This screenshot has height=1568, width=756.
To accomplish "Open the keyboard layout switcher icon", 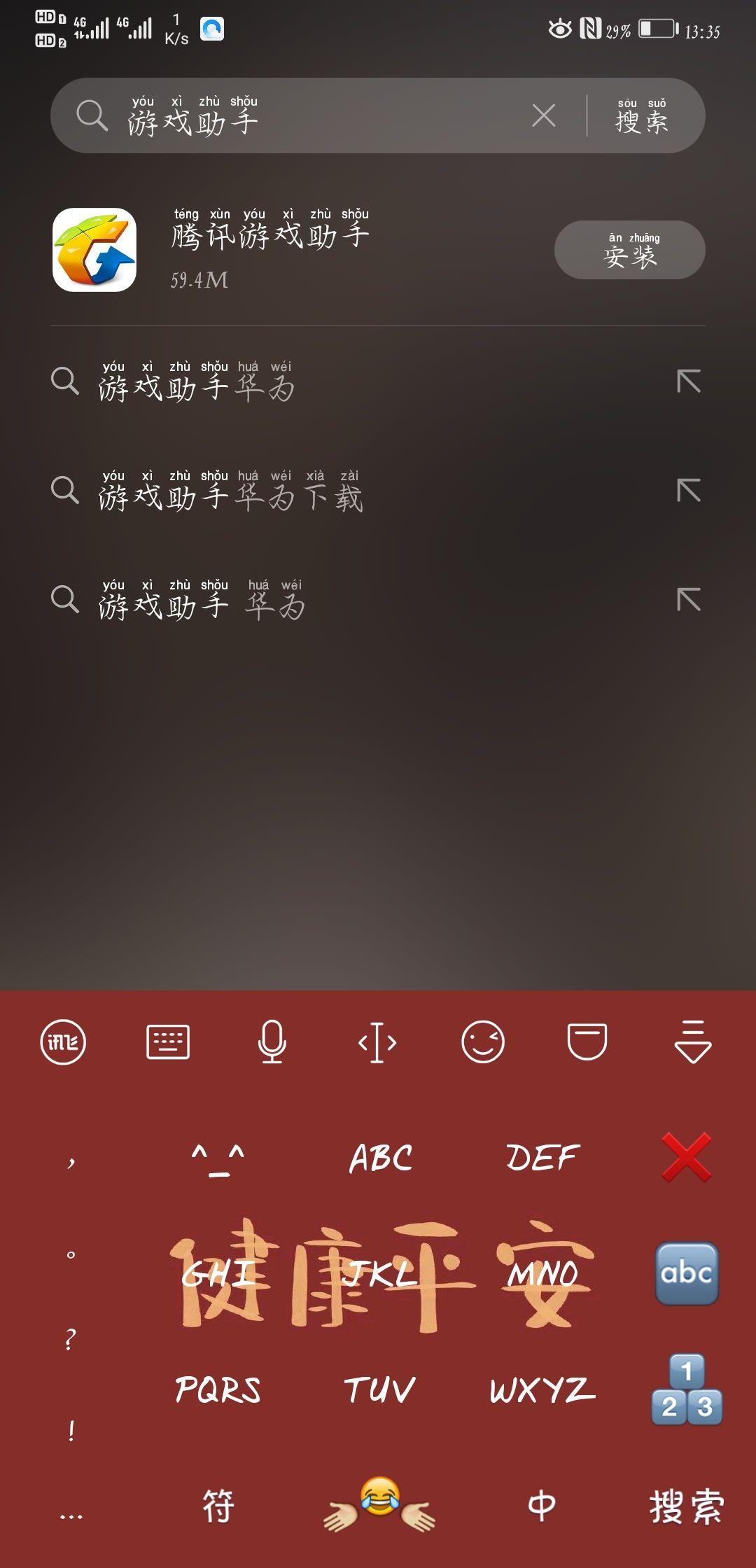I will click(x=168, y=1042).
